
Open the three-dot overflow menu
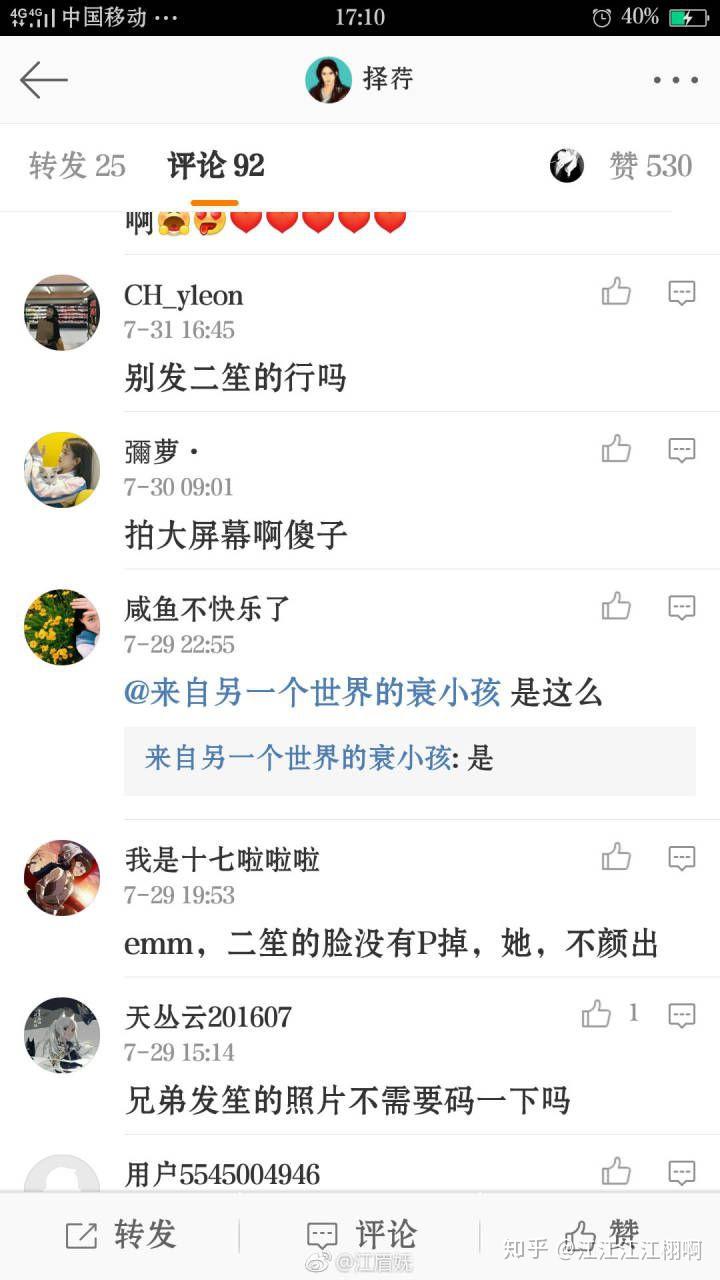(675, 80)
